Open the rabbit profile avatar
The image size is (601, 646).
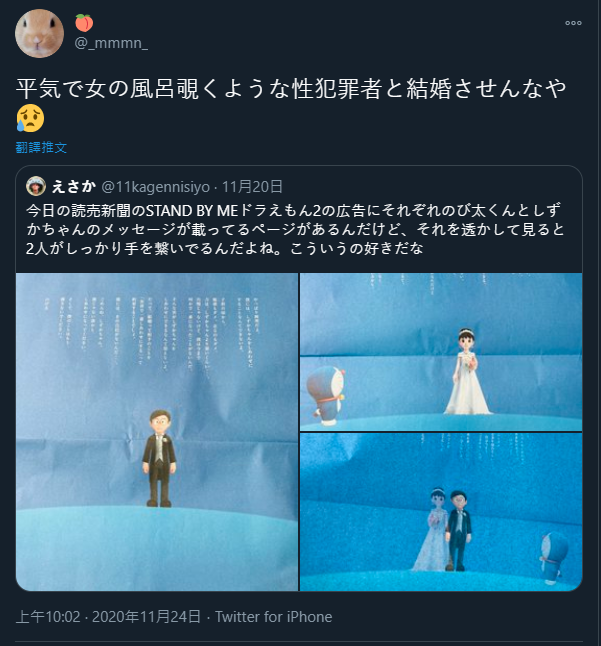click(40, 33)
